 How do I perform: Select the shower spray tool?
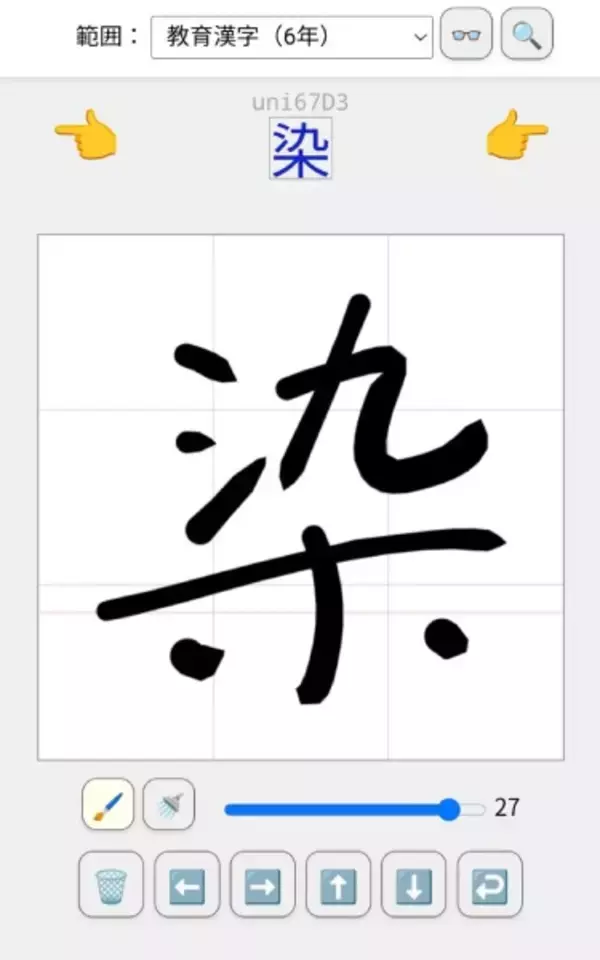pos(169,805)
